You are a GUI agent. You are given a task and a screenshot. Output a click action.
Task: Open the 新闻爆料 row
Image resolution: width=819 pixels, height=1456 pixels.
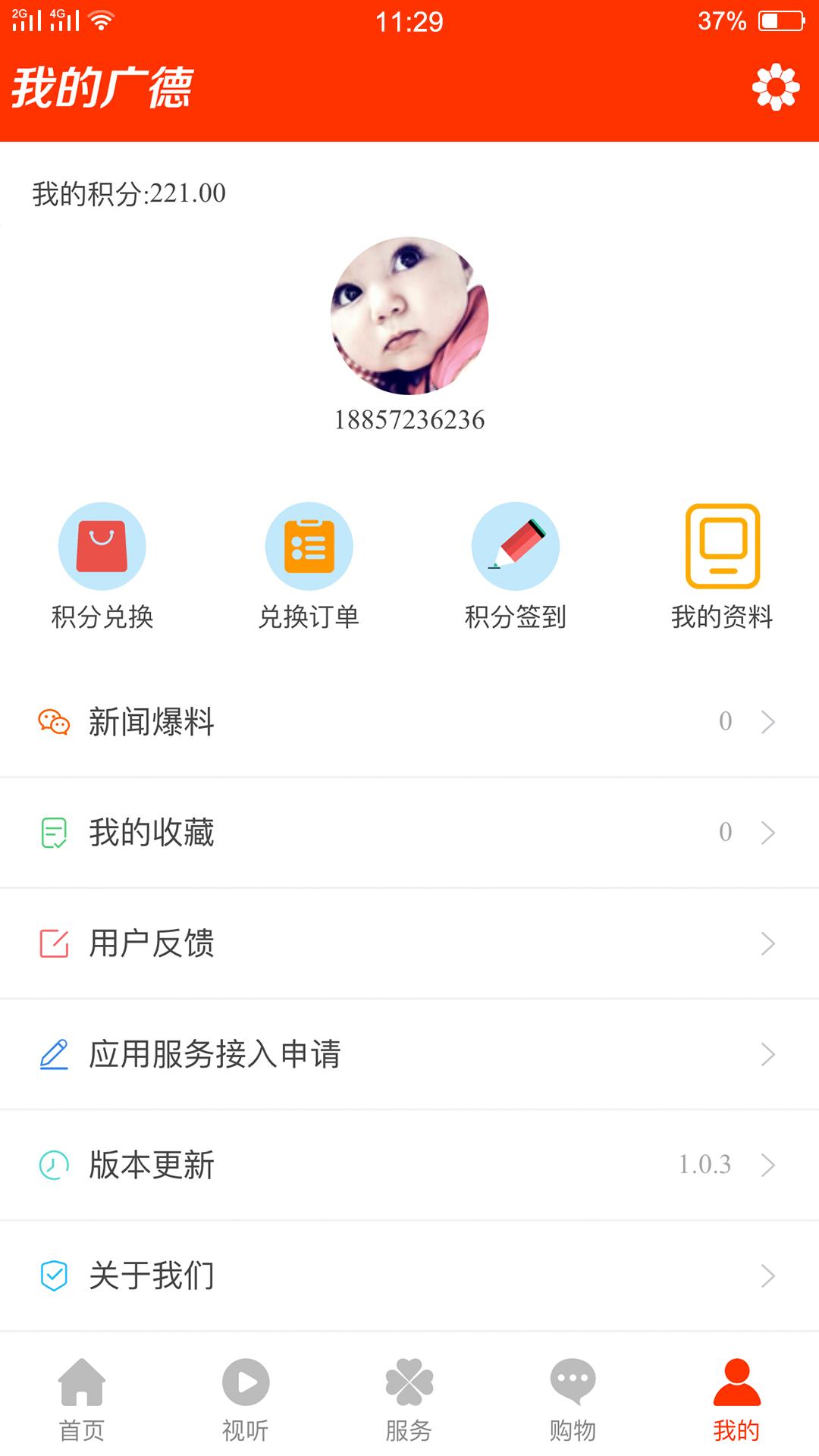(409, 721)
